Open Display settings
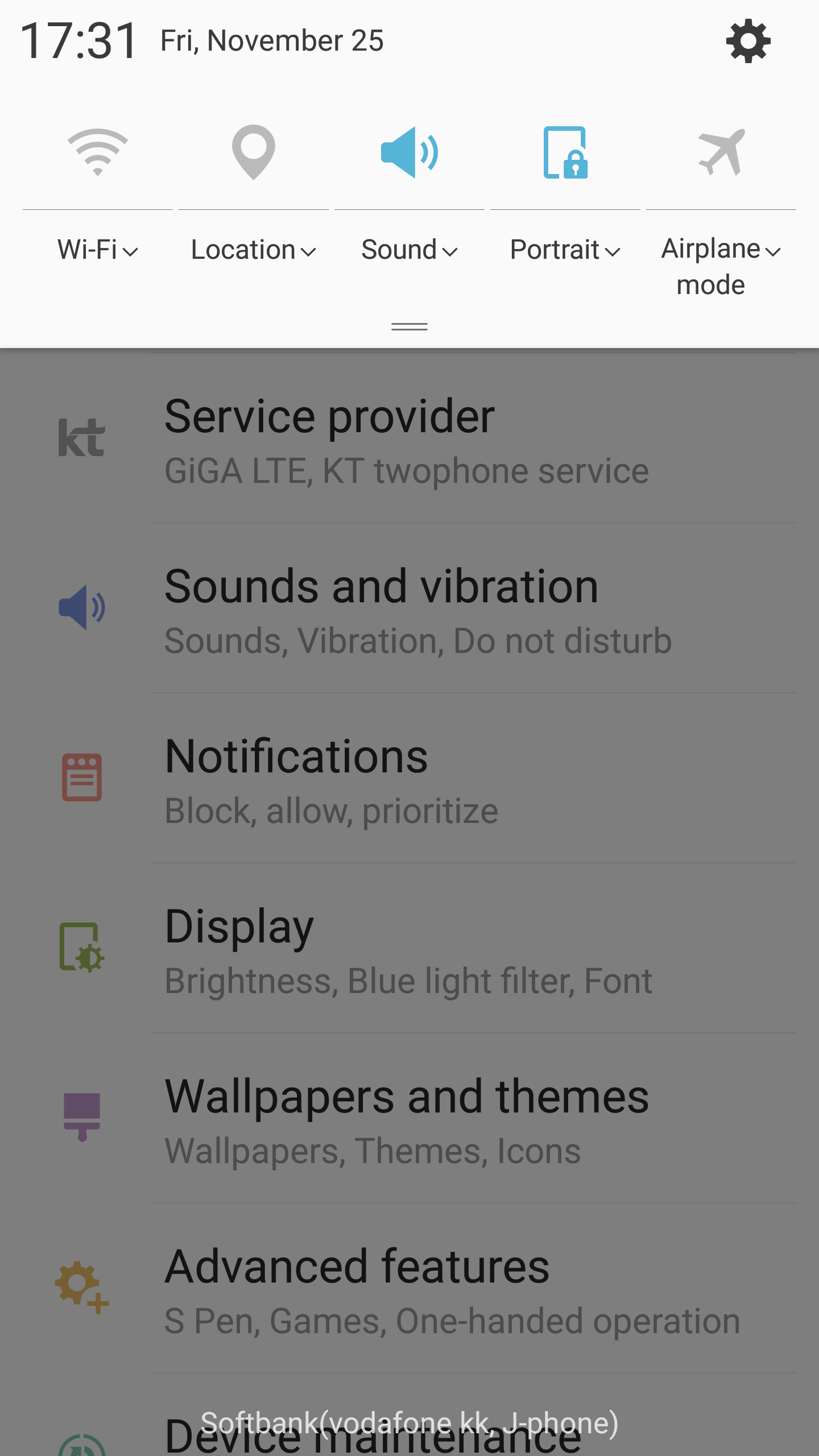 point(409,949)
